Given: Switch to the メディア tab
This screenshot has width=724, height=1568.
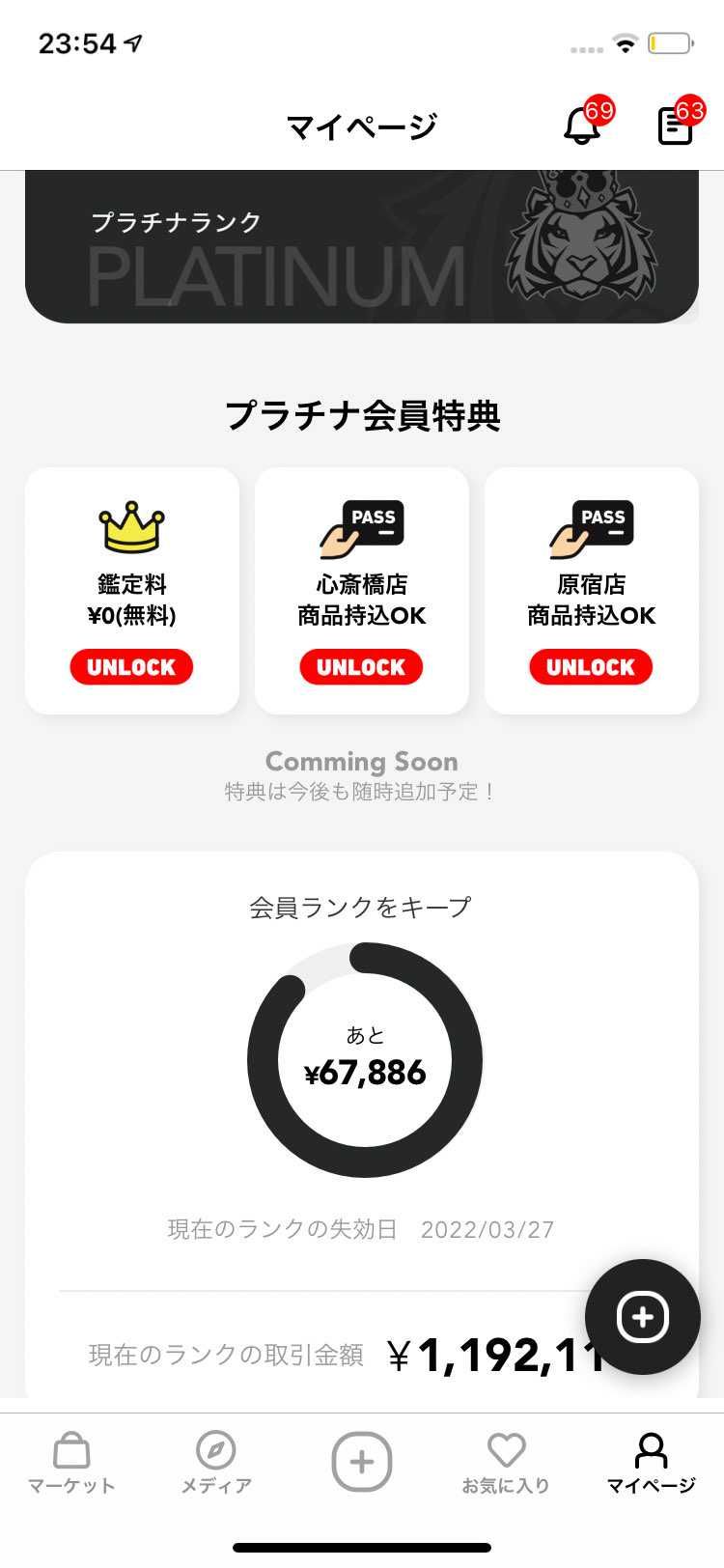Looking at the screenshot, I should coord(216,1460).
